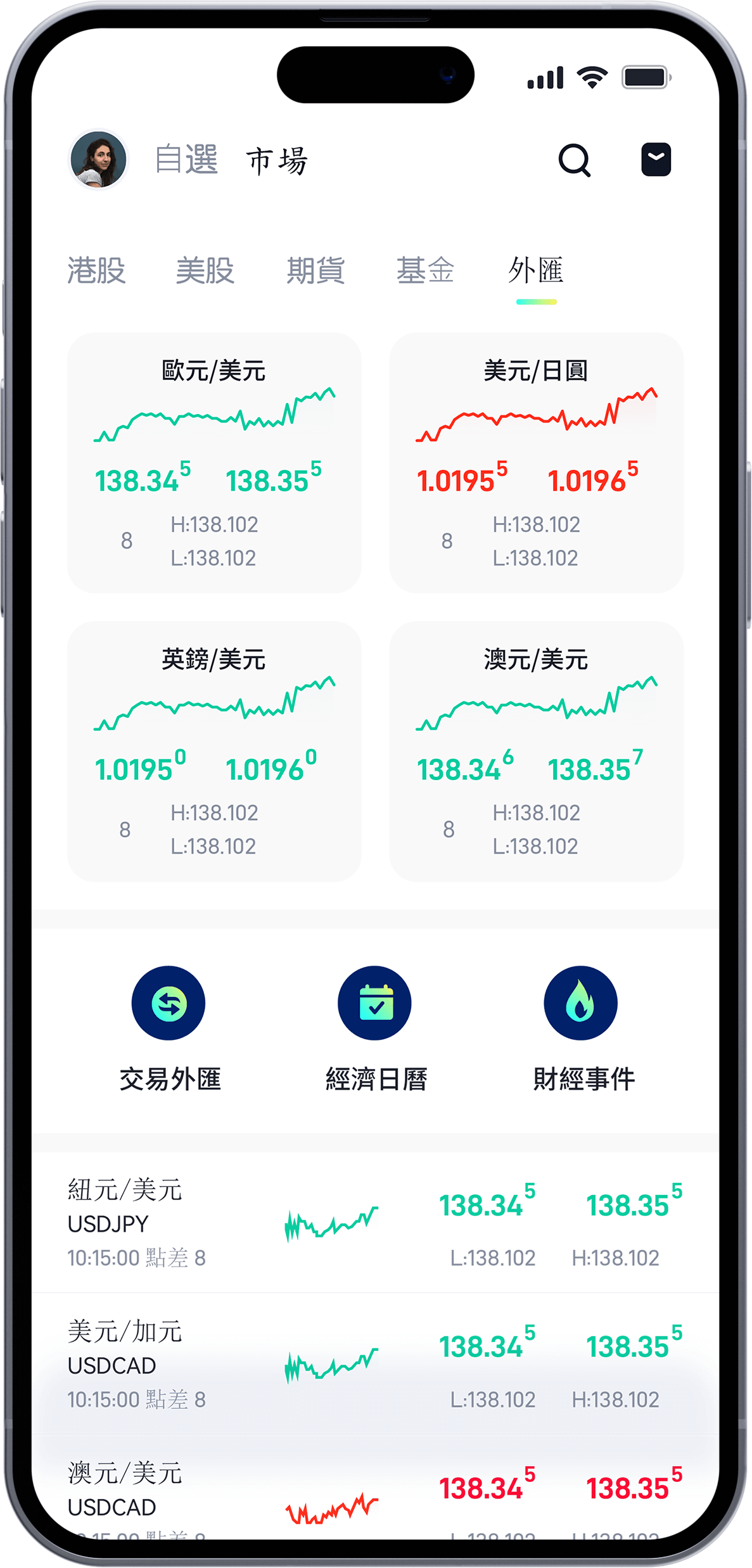
Task: Open the profile avatar
Action: 98,160
